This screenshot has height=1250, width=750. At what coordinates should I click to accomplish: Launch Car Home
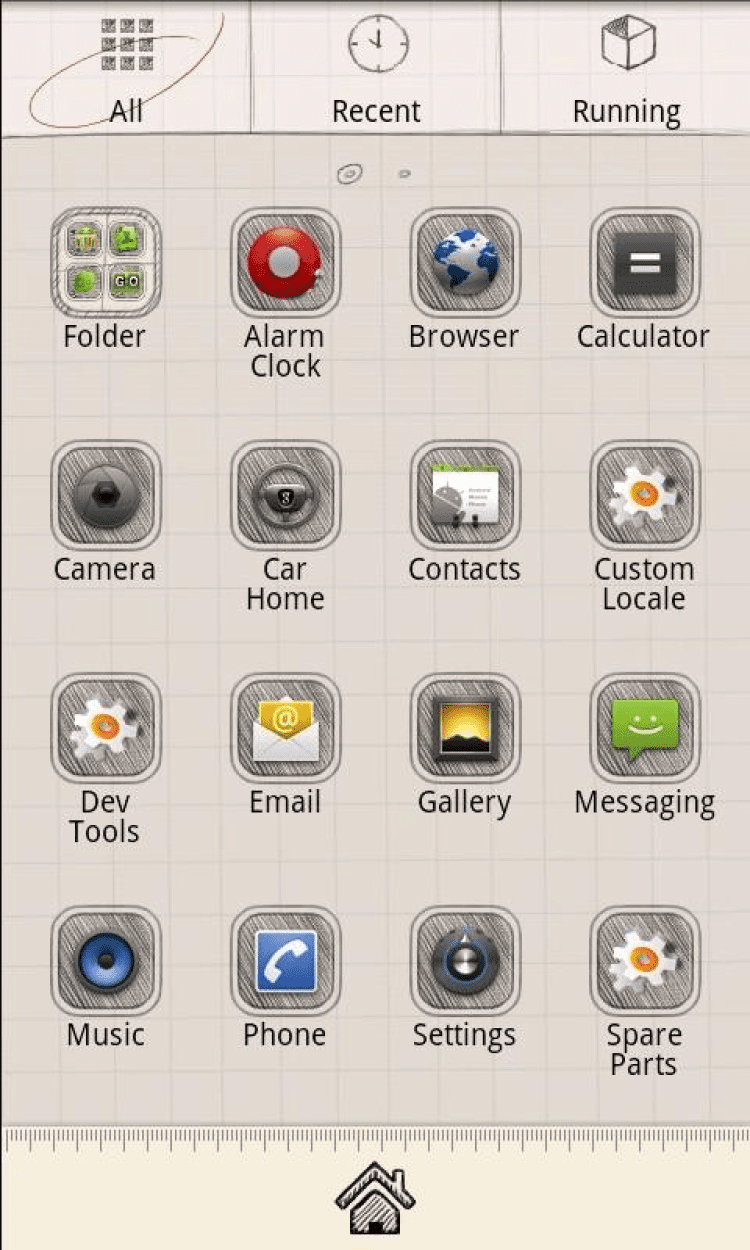(285, 496)
